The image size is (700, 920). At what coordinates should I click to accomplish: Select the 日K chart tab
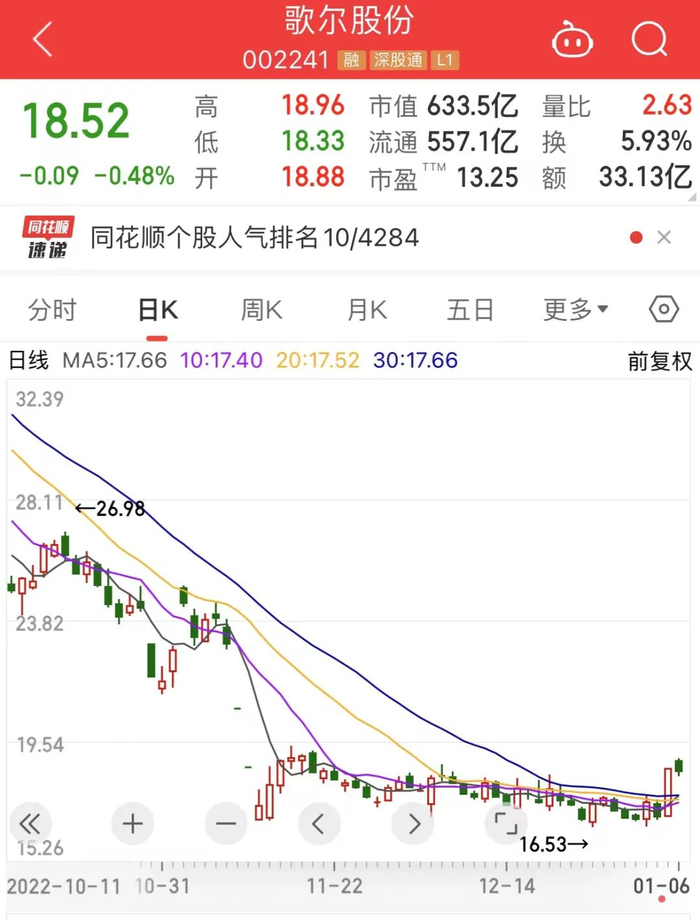click(157, 310)
